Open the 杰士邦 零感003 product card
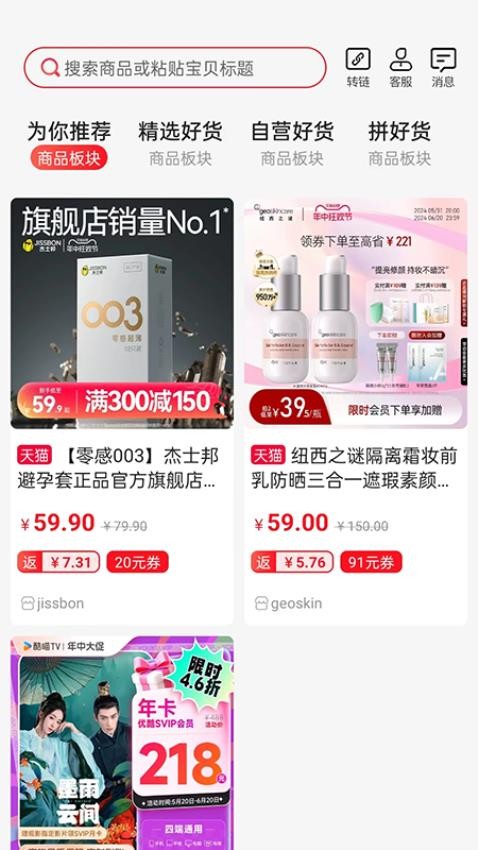Viewport: 478px width, 850px height. (x=122, y=411)
